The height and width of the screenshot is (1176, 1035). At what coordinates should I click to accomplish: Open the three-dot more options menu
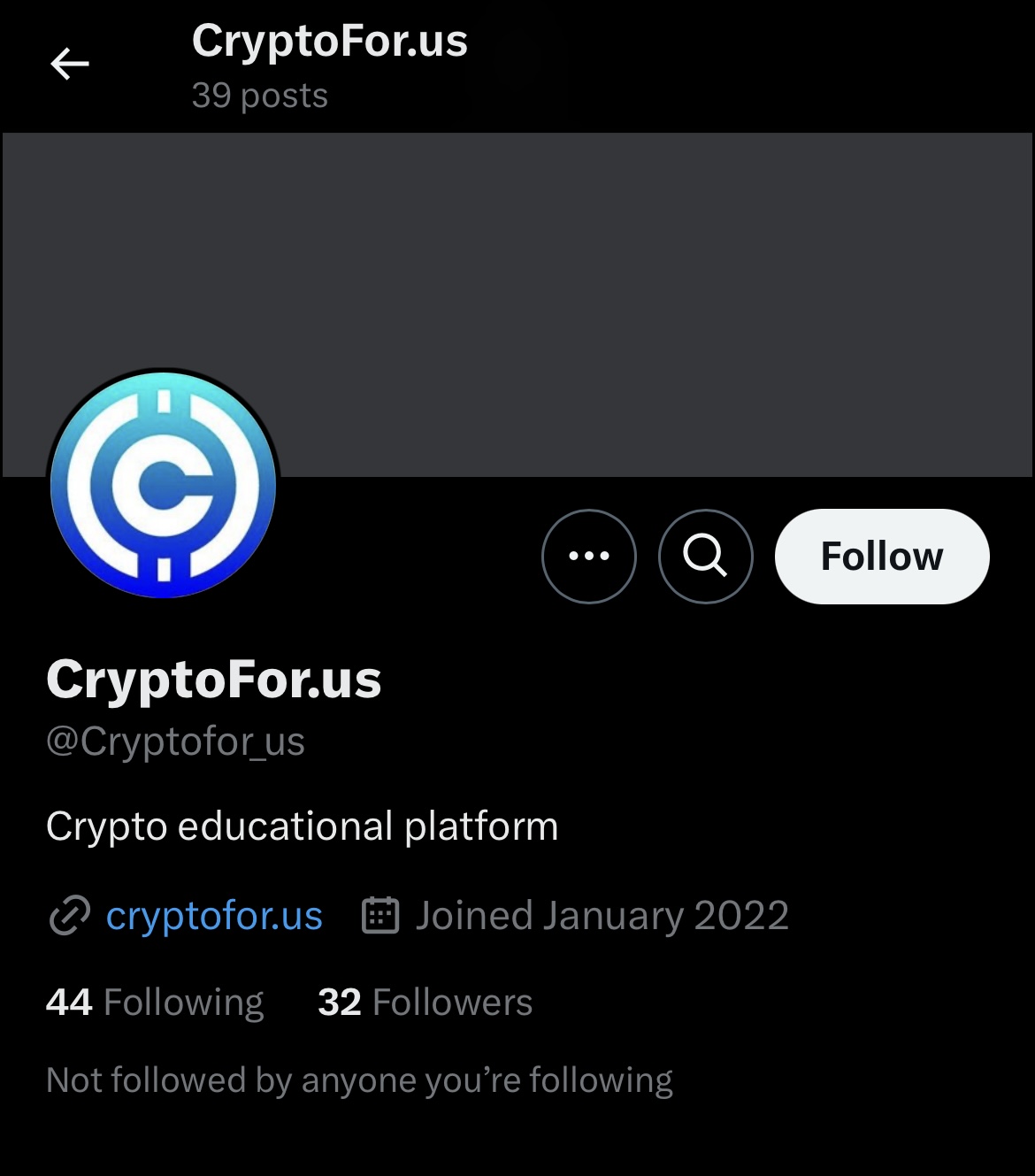tap(589, 557)
